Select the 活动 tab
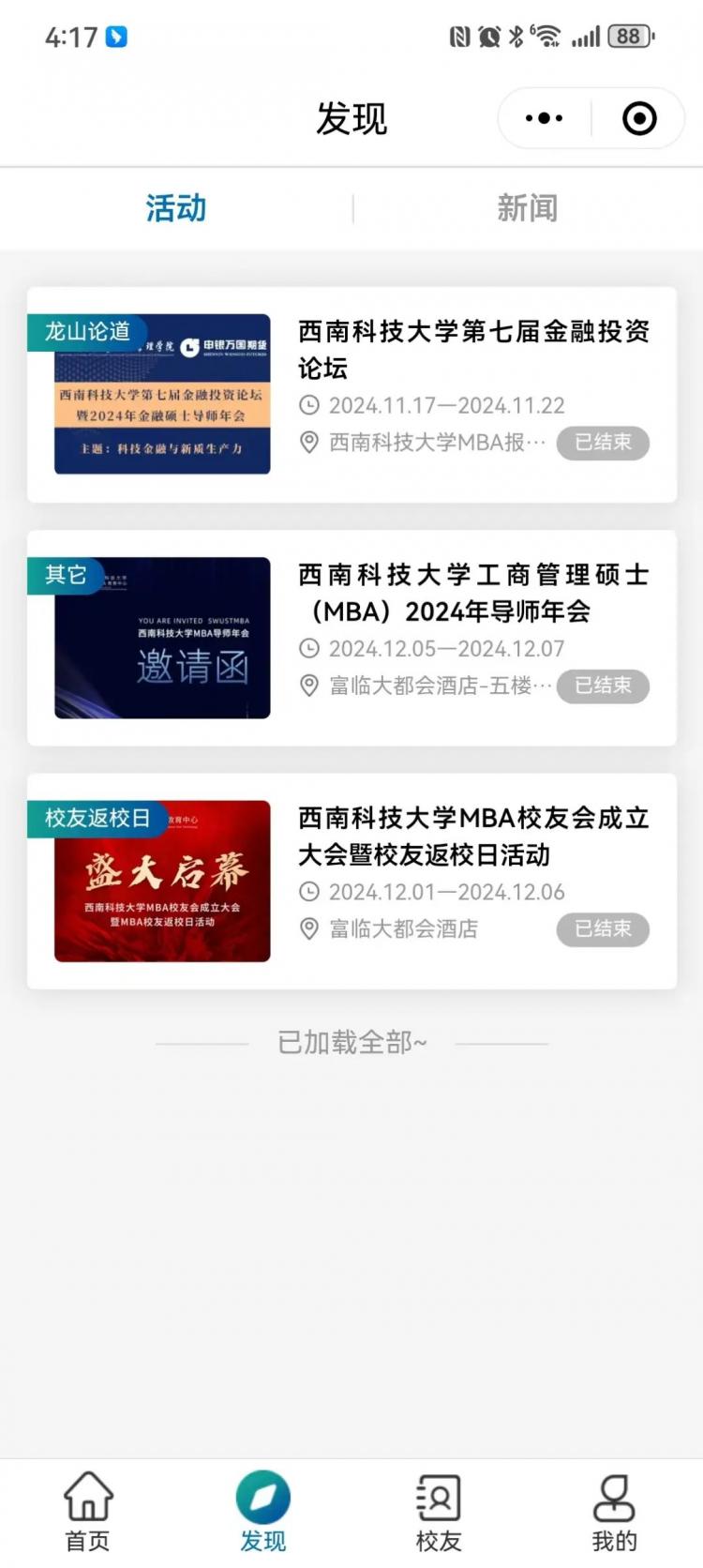This screenshot has height=1568, width=703. [175, 208]
